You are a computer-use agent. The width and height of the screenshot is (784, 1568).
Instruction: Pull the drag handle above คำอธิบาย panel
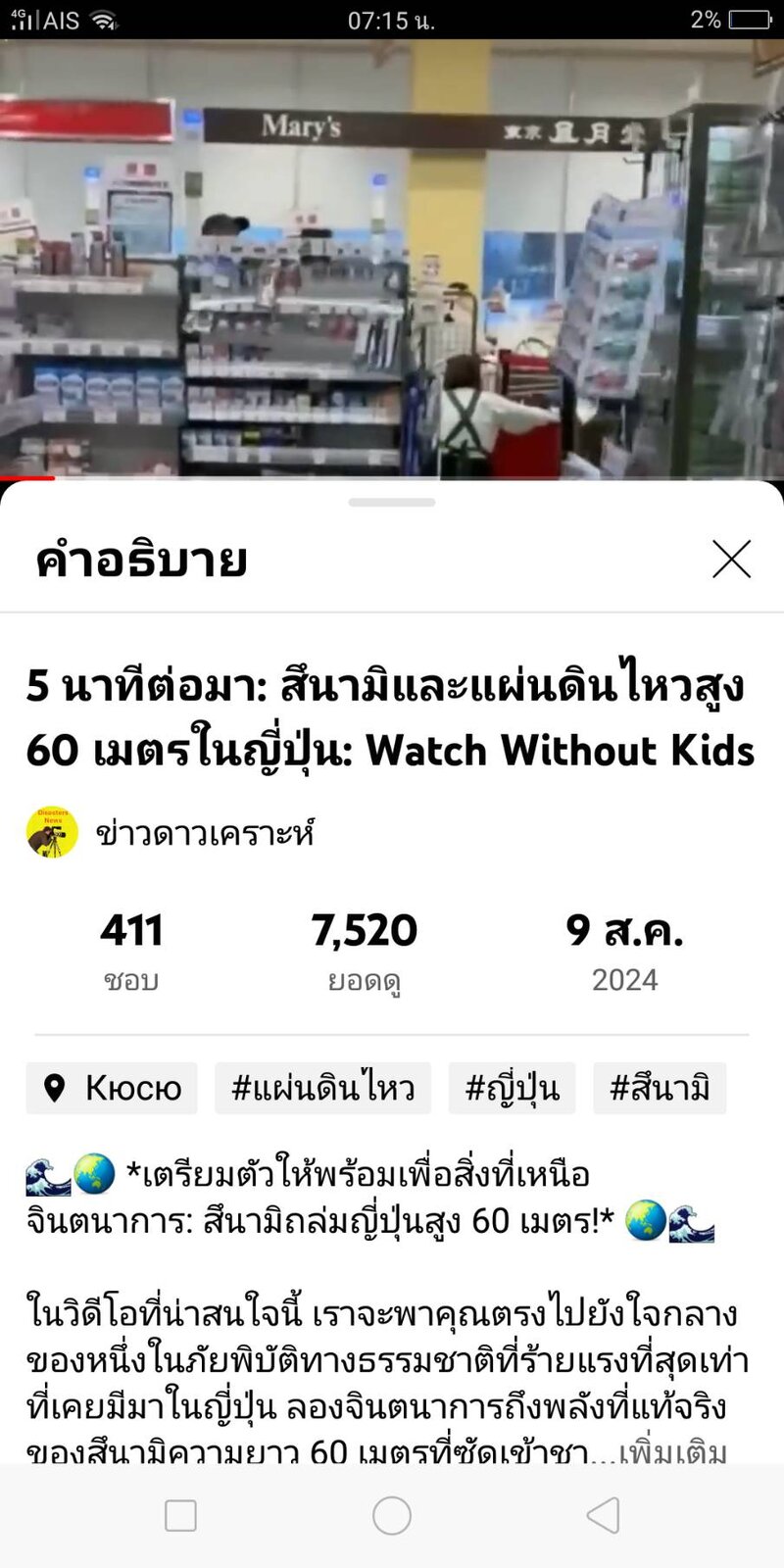click(x=392, y=500)
